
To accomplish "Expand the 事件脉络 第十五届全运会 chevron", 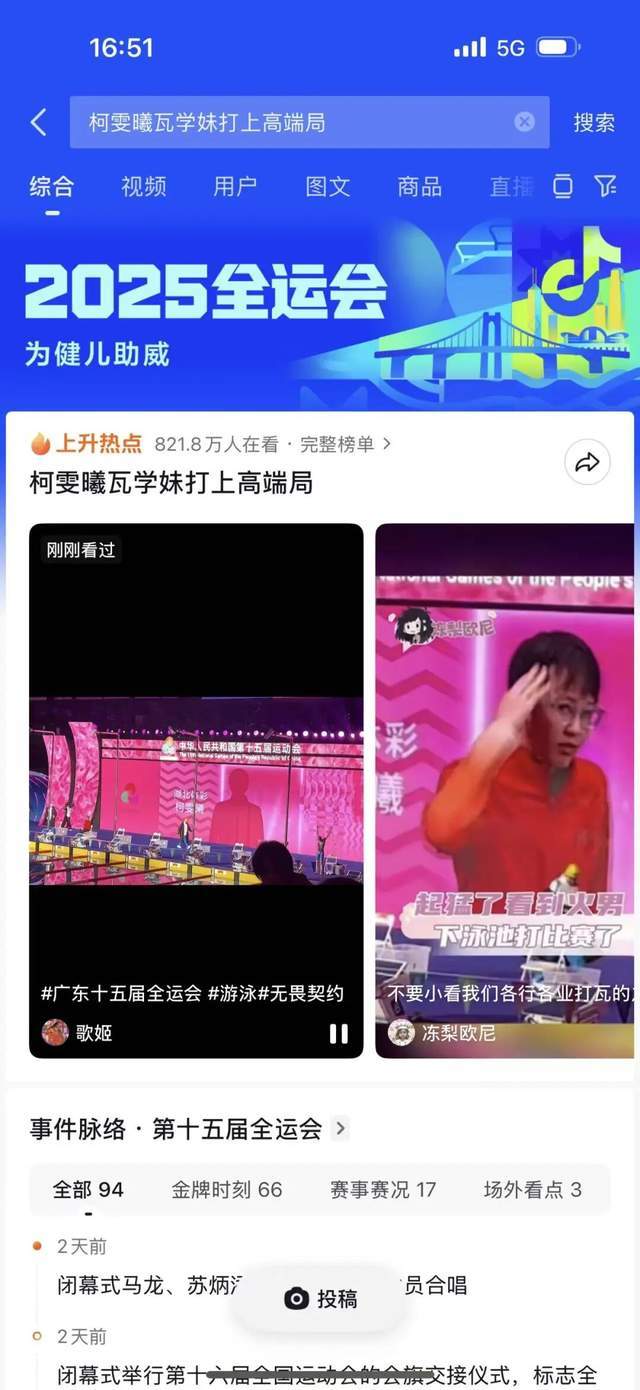I will point(341,1129).
